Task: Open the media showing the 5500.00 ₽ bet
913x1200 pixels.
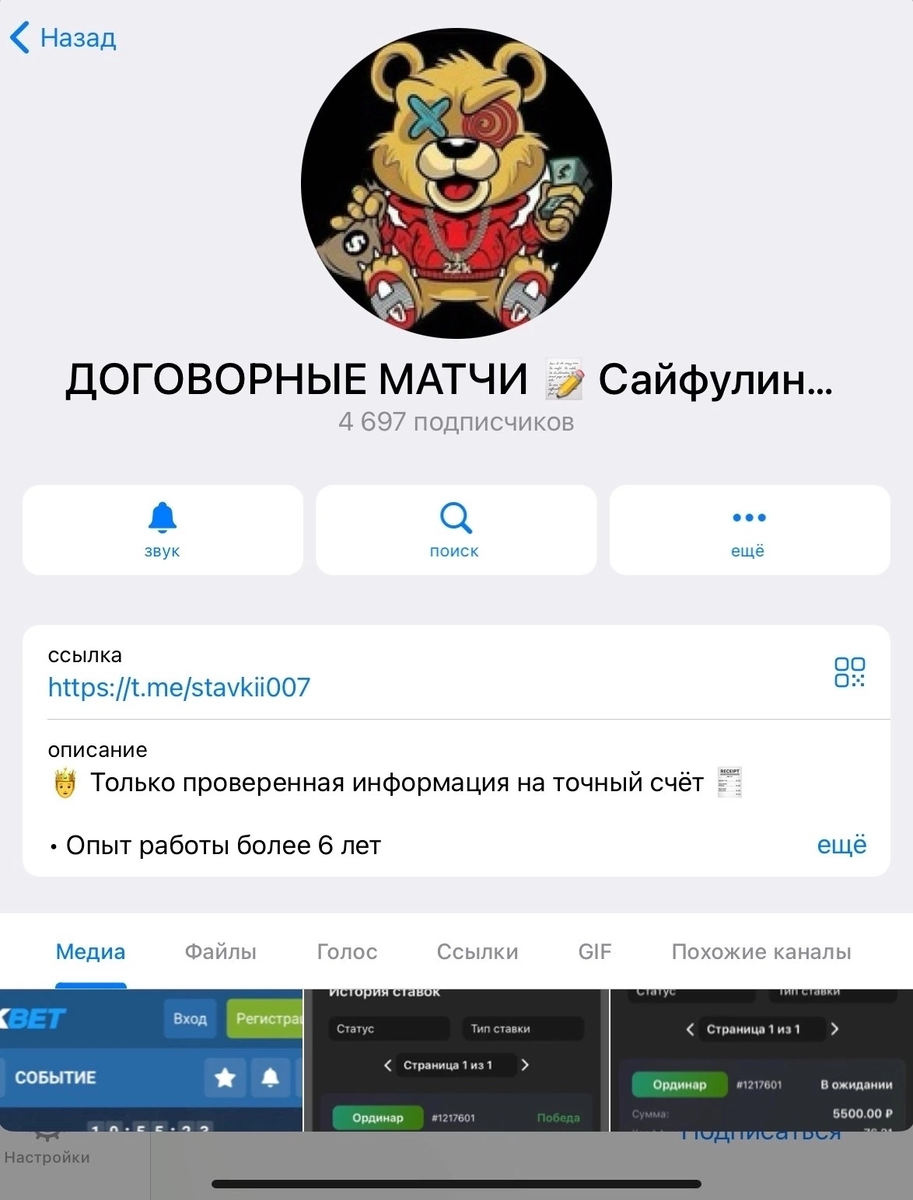Action: pos(762,1060)
